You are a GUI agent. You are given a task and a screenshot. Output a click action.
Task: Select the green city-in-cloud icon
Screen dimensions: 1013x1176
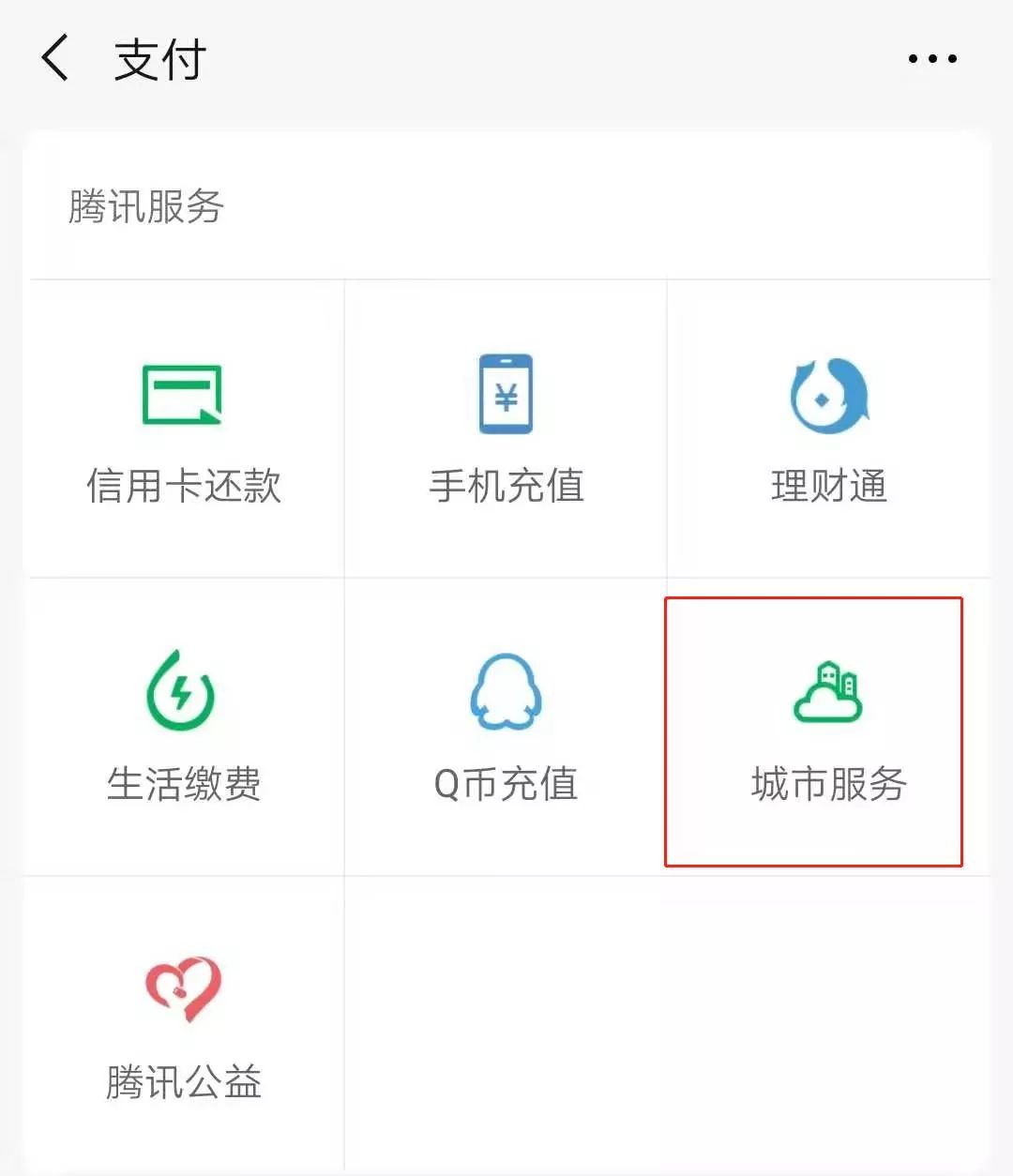coord(825,689)
